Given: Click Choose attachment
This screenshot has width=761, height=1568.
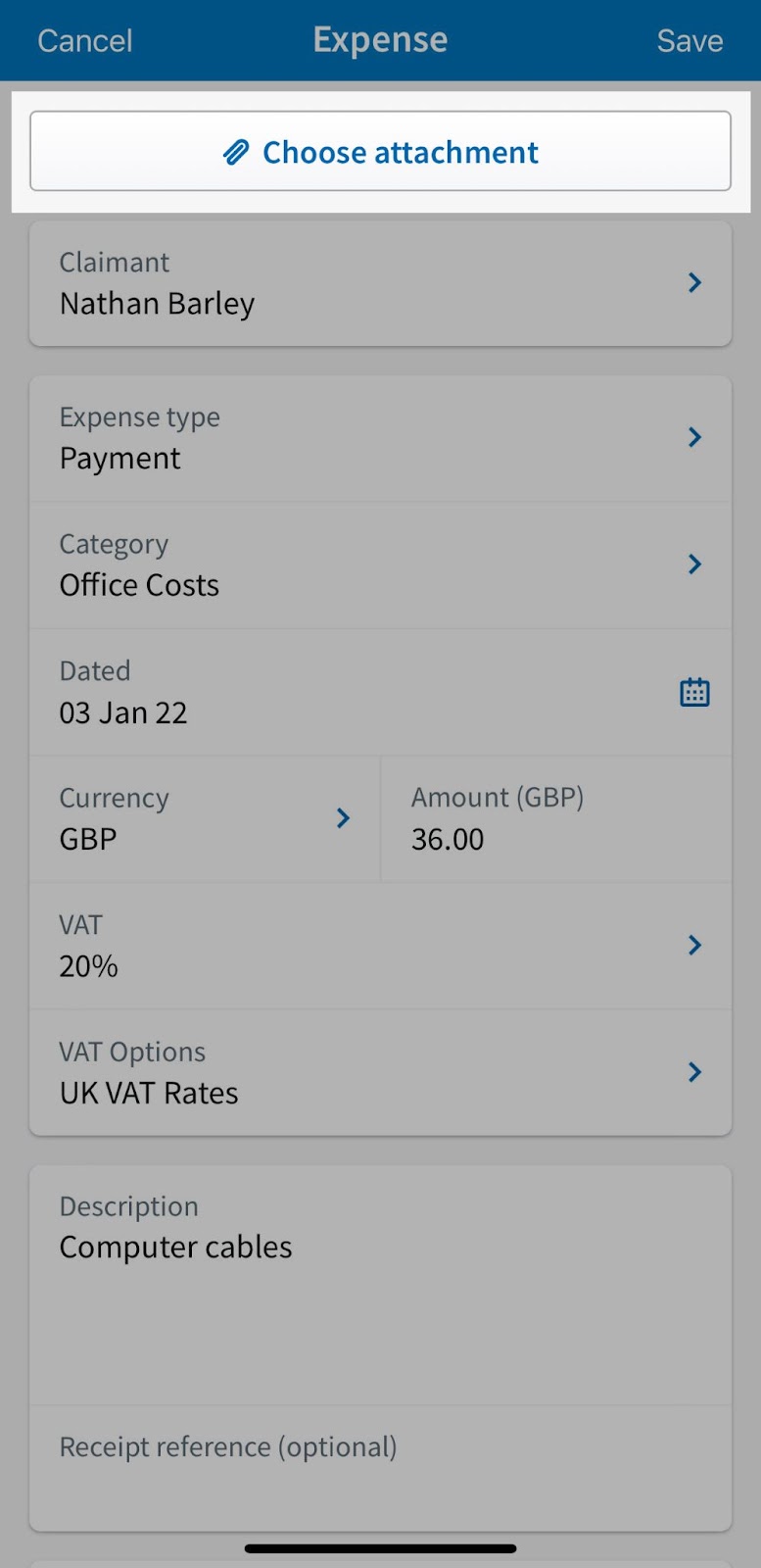Looking at the screenshot, I should pos(380,152).
